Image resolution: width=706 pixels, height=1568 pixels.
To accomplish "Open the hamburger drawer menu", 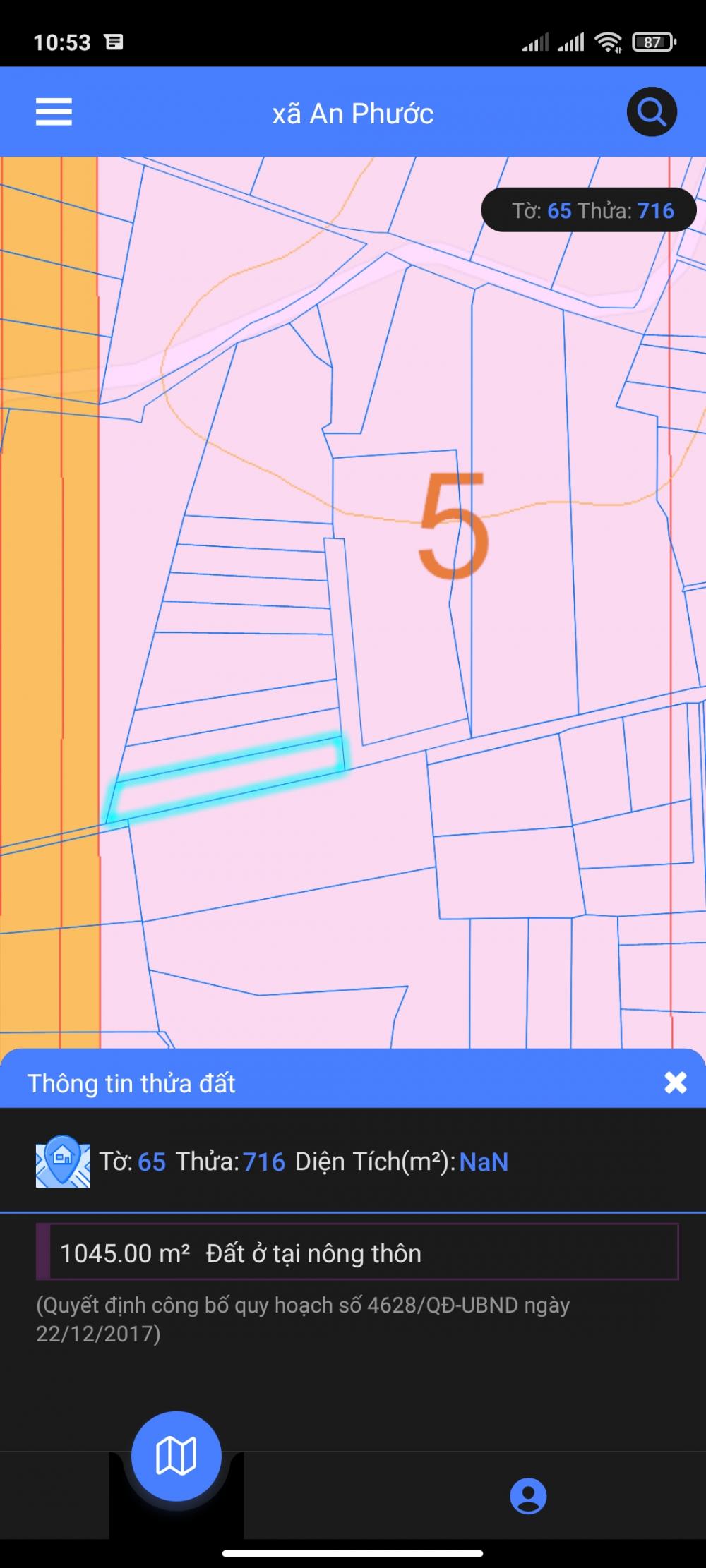I will pyautogui.click(x=54, y=111).
